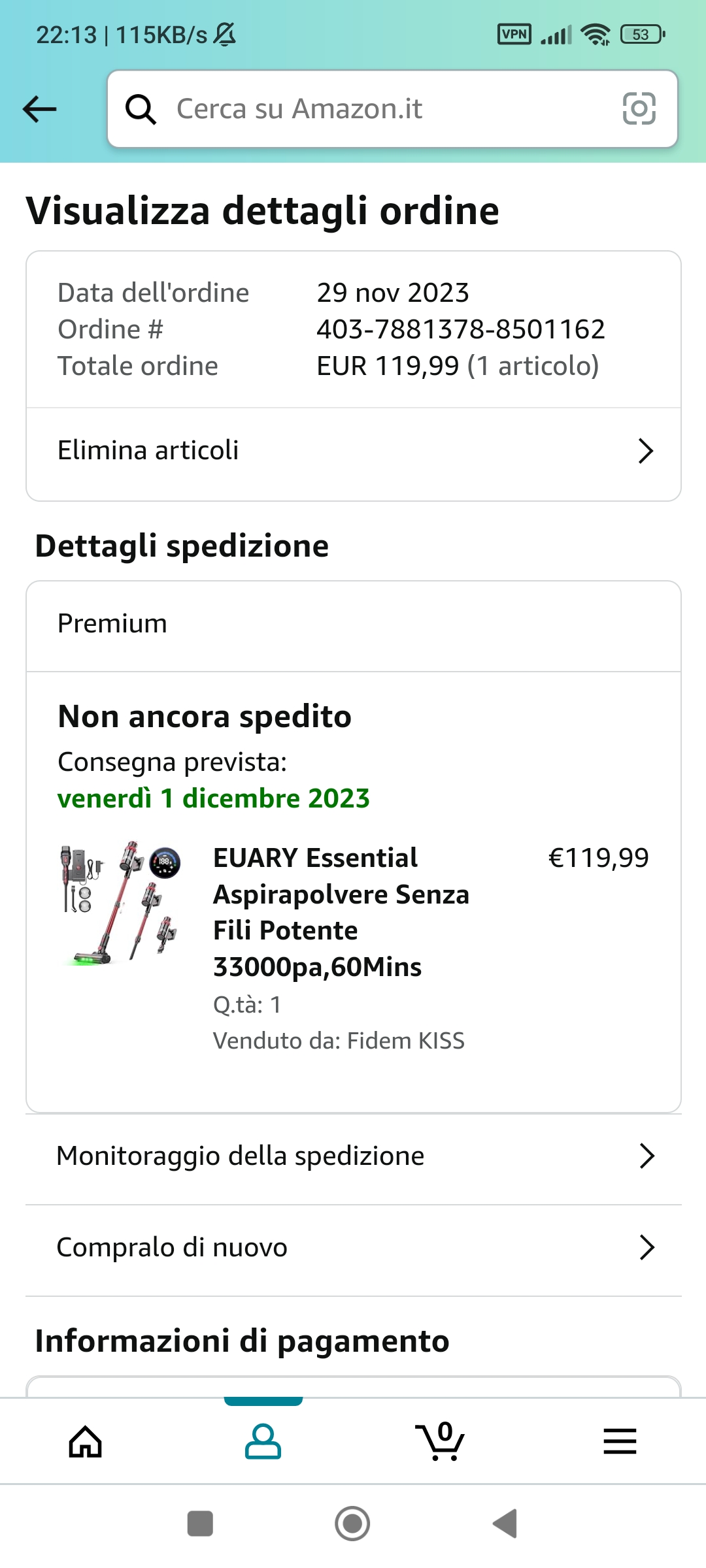Switch to the Home tab
706x1568 pixels.
tap(86, 1441)
